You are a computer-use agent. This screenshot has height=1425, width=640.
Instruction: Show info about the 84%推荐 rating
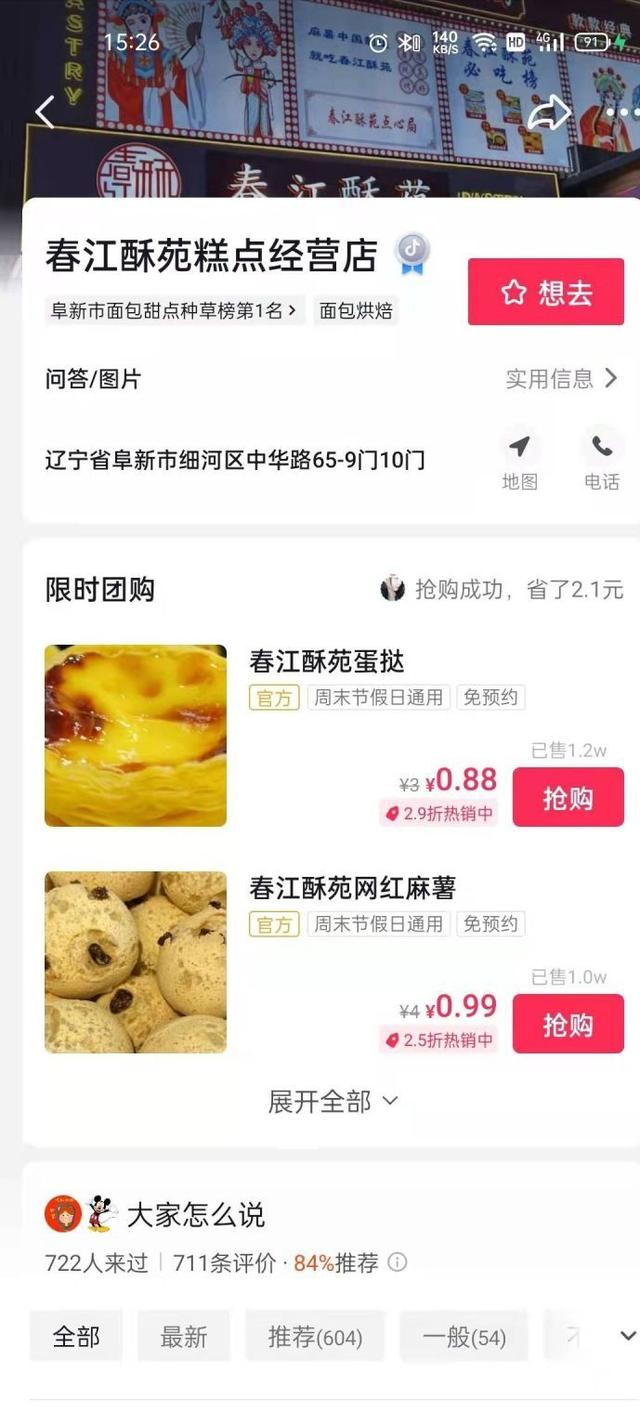pyautogui.click(x=397, y=1263)
